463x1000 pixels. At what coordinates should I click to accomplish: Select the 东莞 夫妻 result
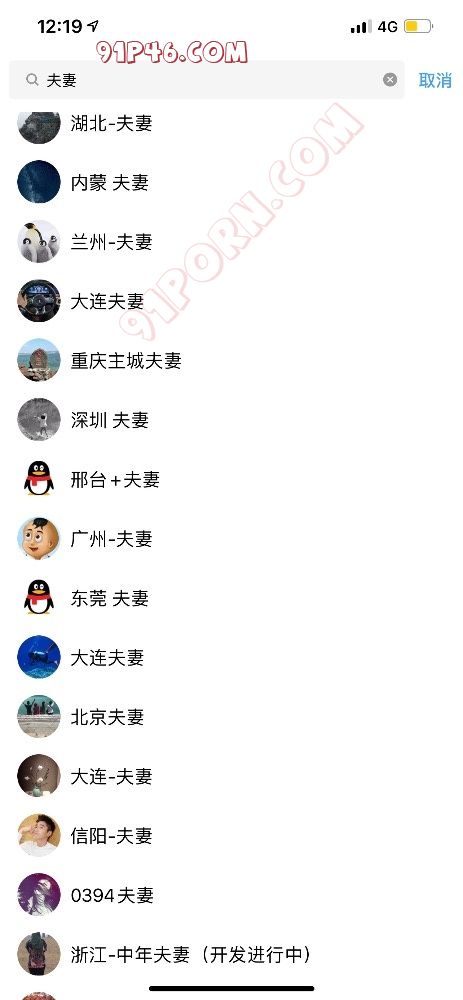point(232,598)
